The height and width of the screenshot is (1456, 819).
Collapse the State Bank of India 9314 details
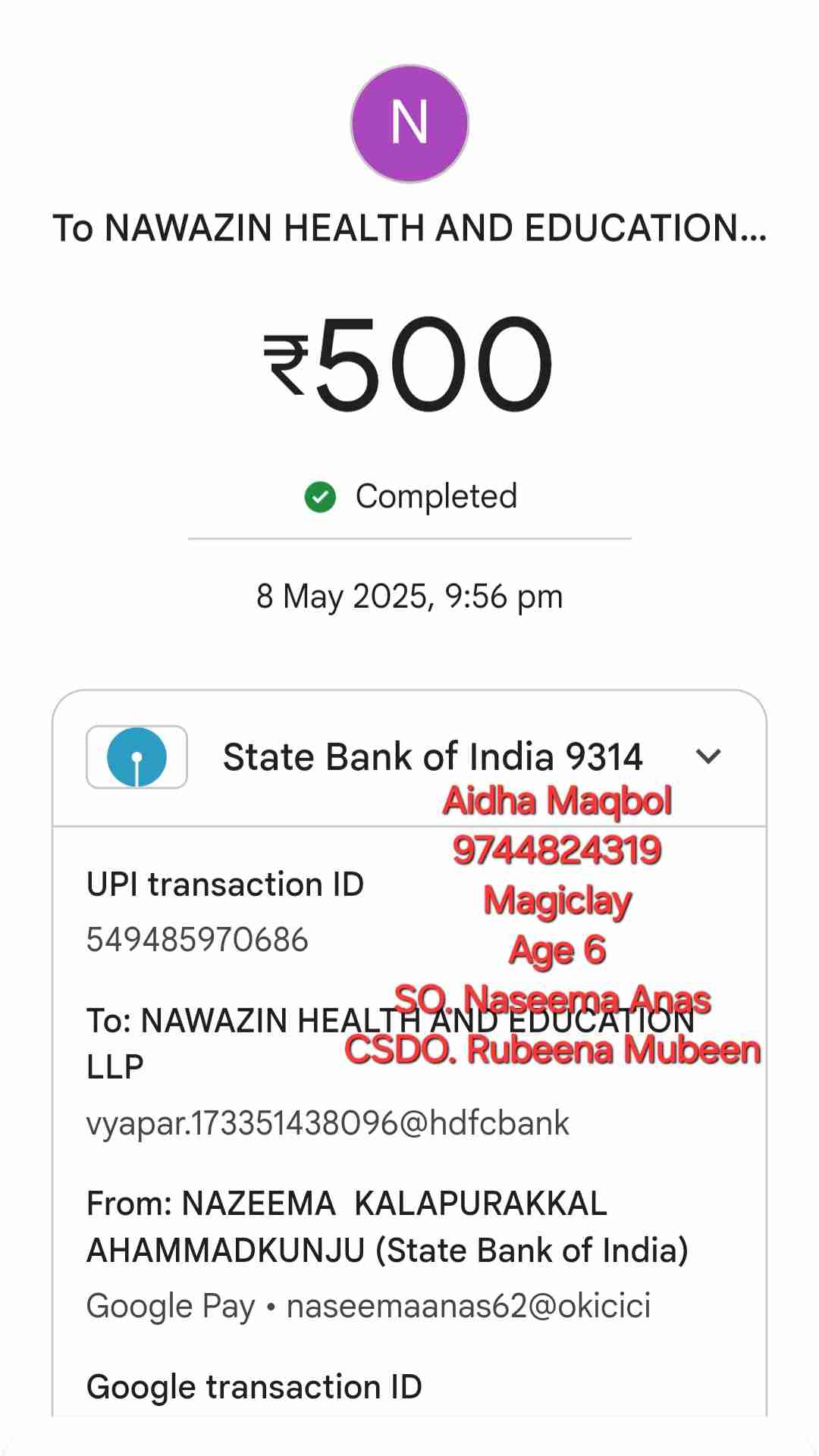[x=708, y=756]
